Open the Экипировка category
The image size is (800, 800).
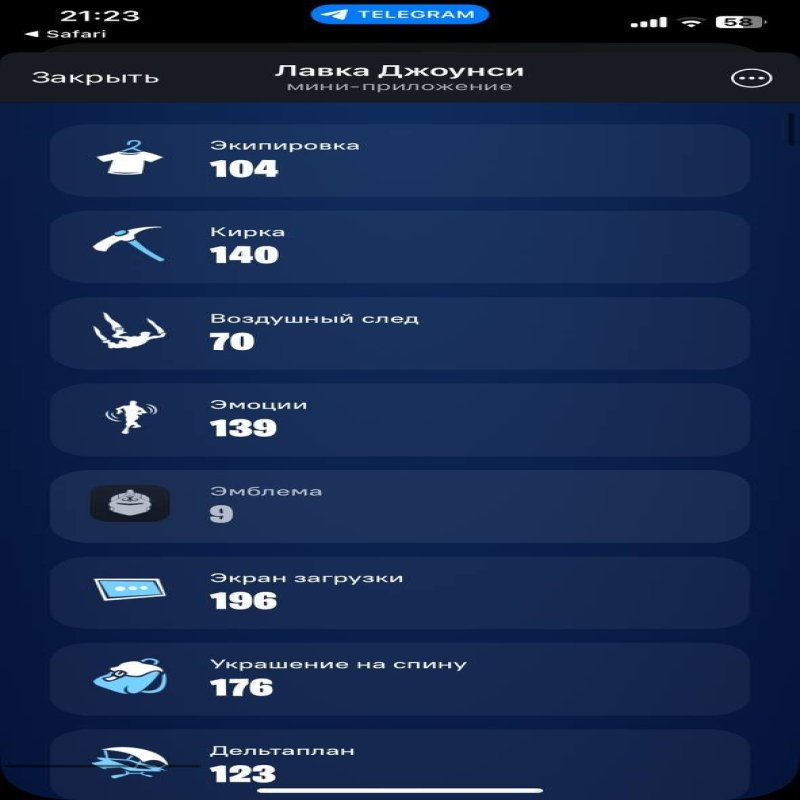pyautogui.click(x=400, y=160)
